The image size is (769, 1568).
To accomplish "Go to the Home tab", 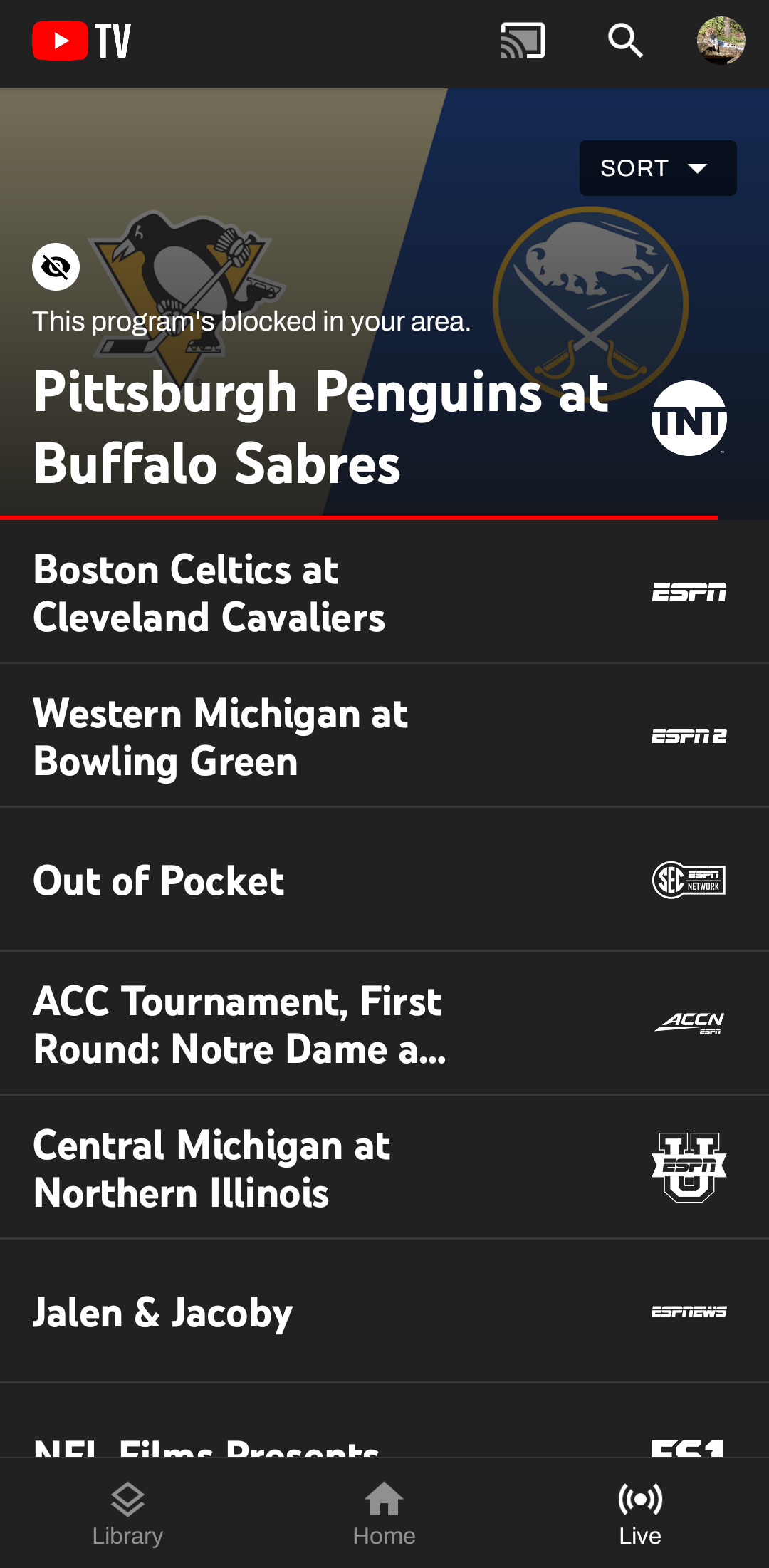I will pos(384,1513).
